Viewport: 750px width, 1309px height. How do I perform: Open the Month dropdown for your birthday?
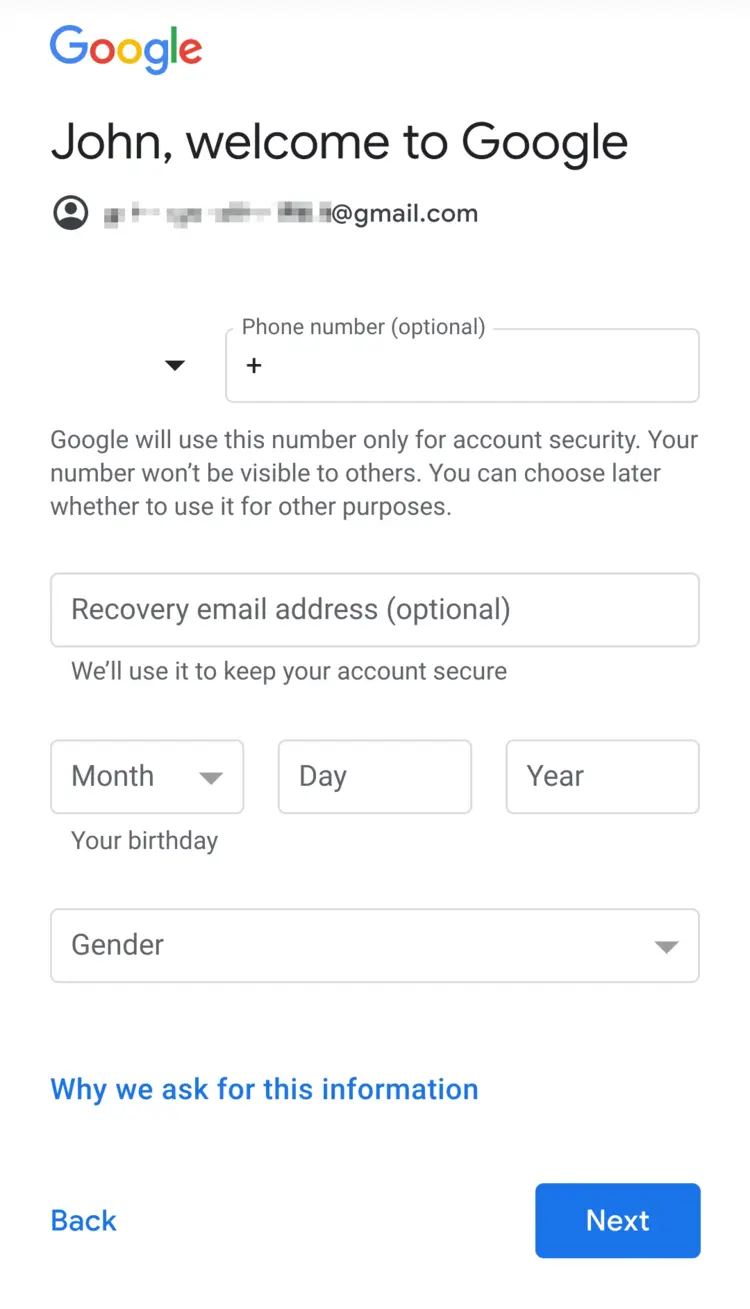[147, 777]
